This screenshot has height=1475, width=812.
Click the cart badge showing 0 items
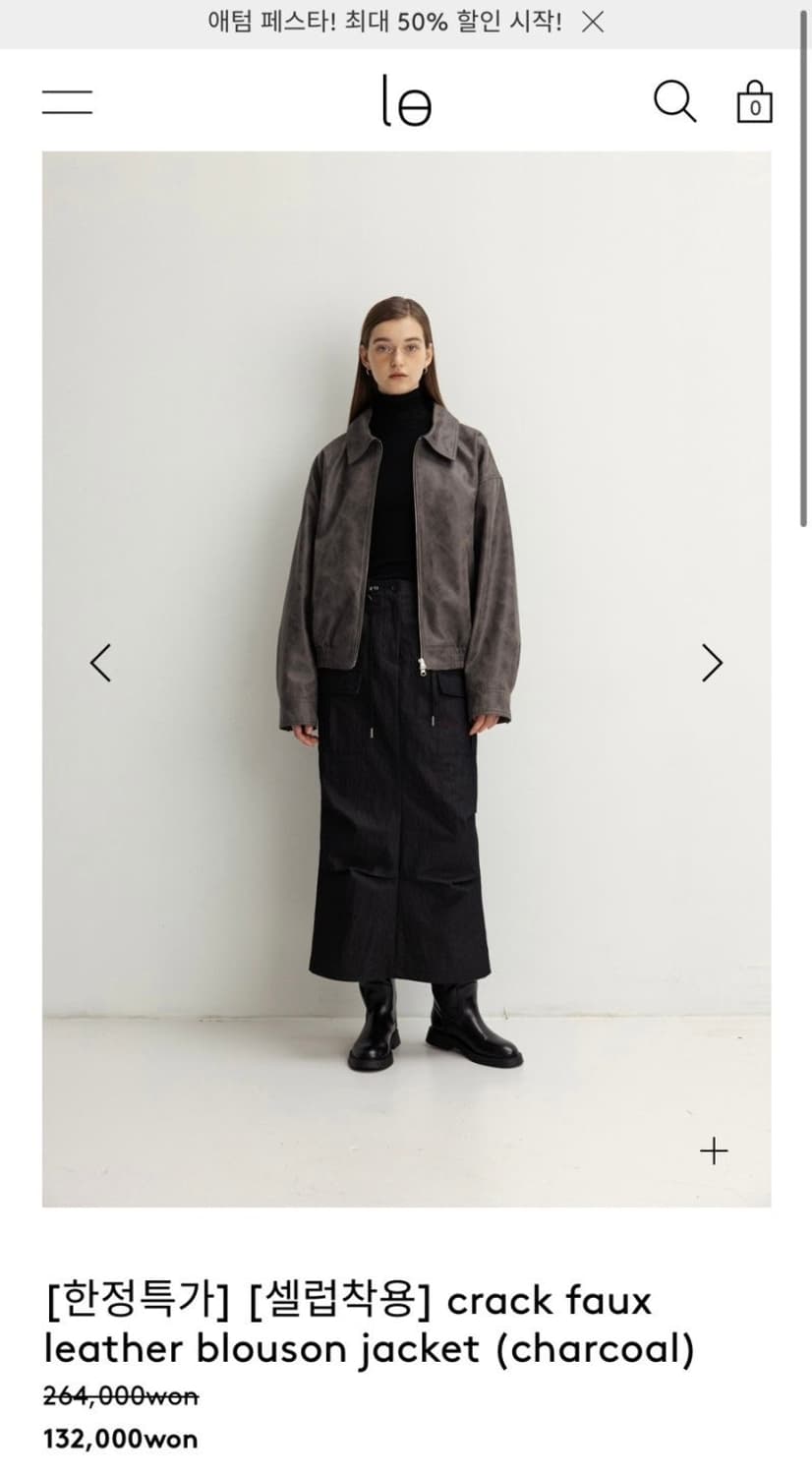pos(755,107)
